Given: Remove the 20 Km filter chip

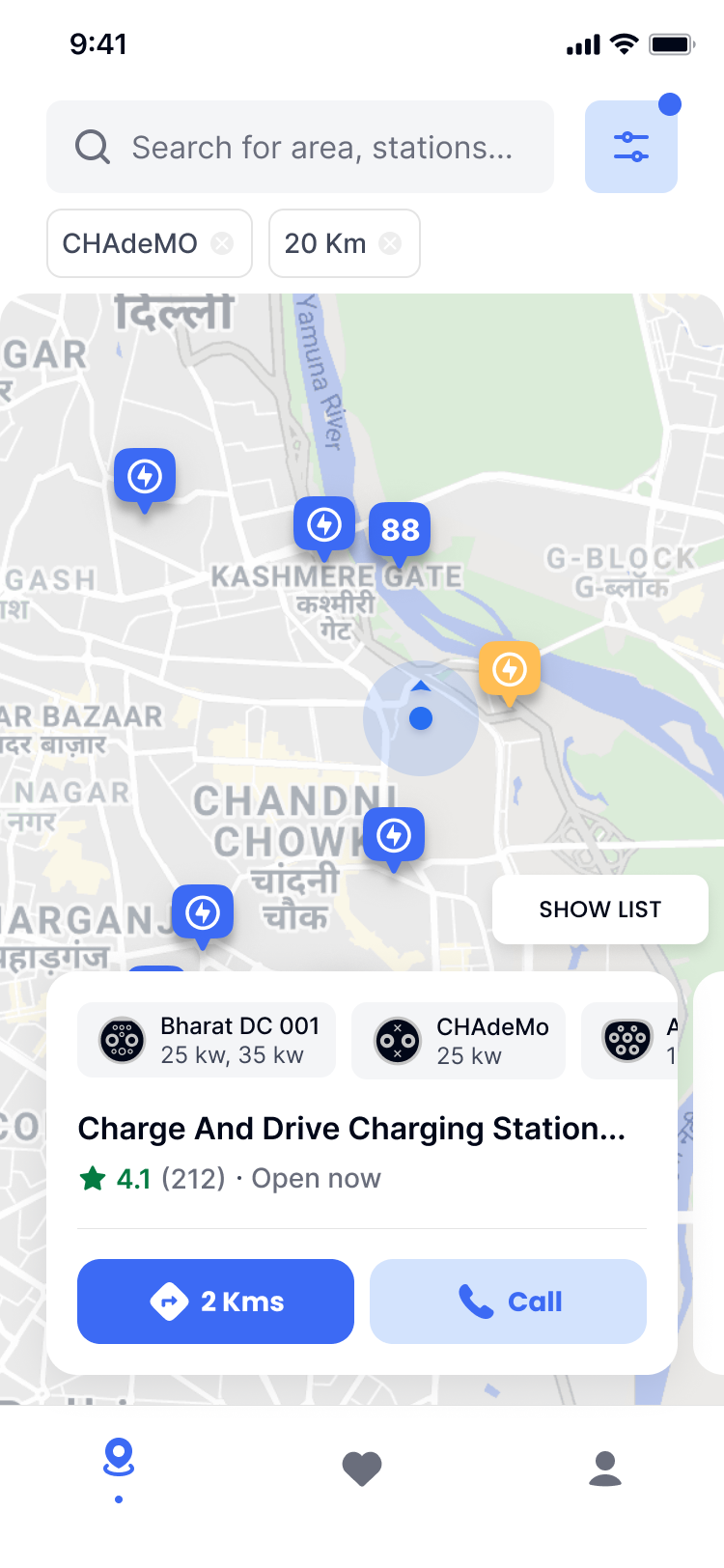Looking at the screenshot, I should (390, 243).
